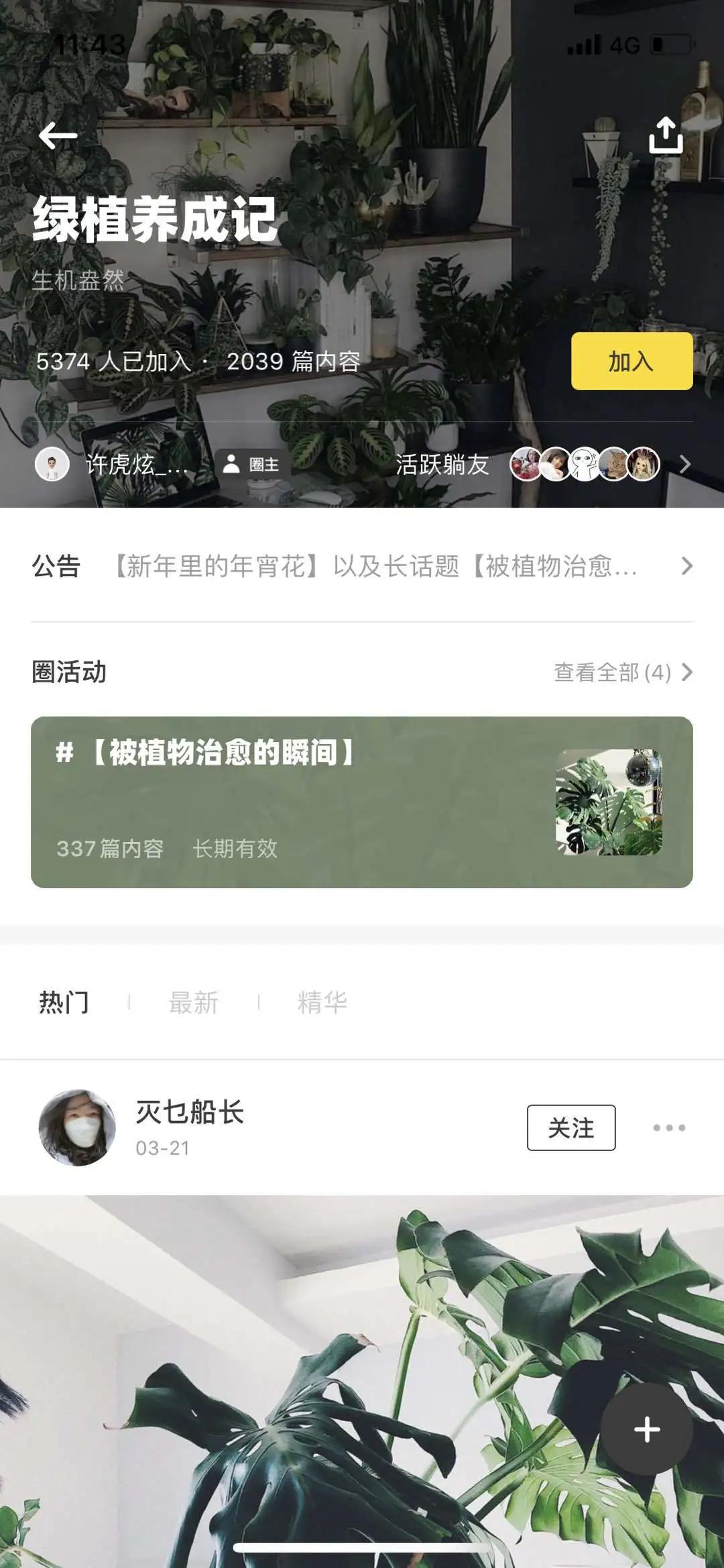Create a new post with plus button
The image size is (724, 1568).
point(646,1429)
